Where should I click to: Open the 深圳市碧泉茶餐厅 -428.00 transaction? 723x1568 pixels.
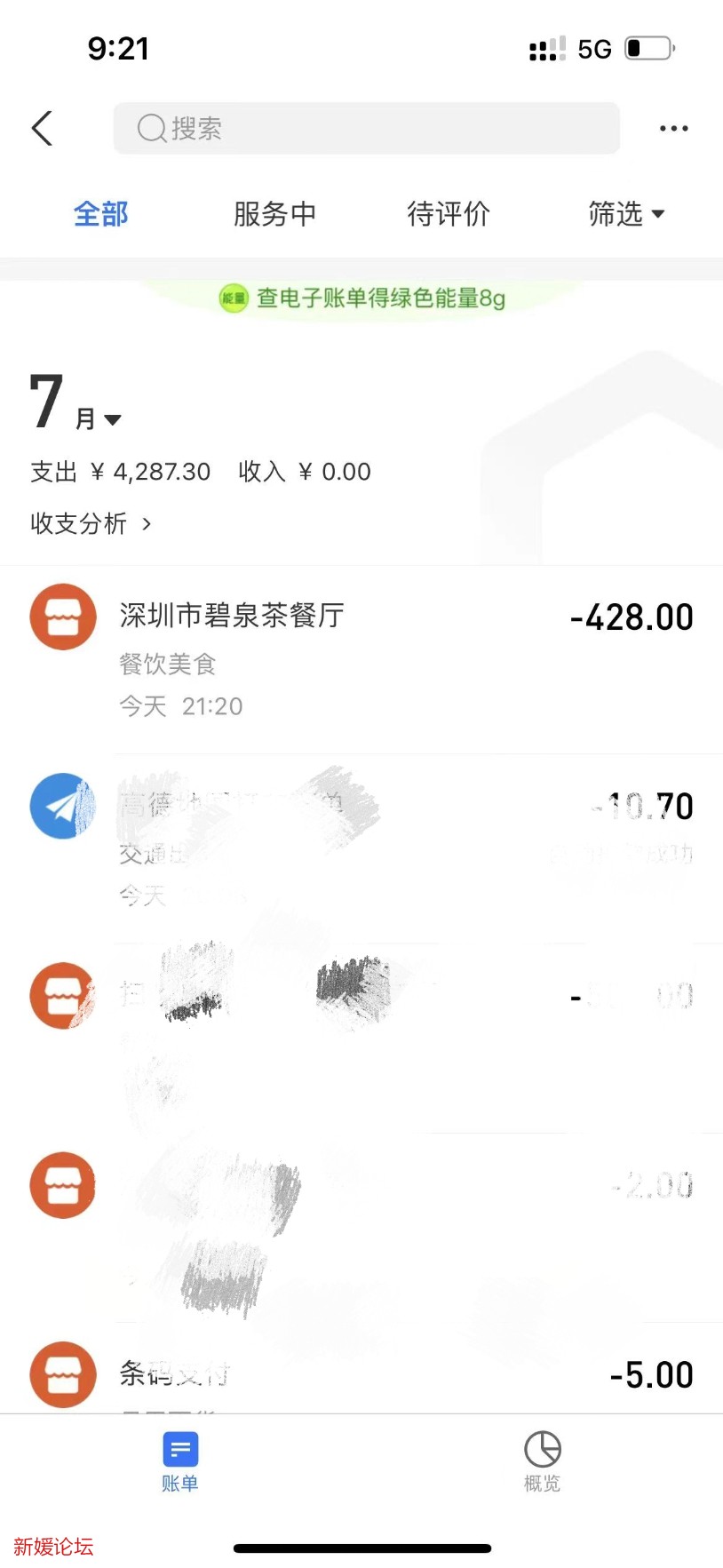click(361, 657)
